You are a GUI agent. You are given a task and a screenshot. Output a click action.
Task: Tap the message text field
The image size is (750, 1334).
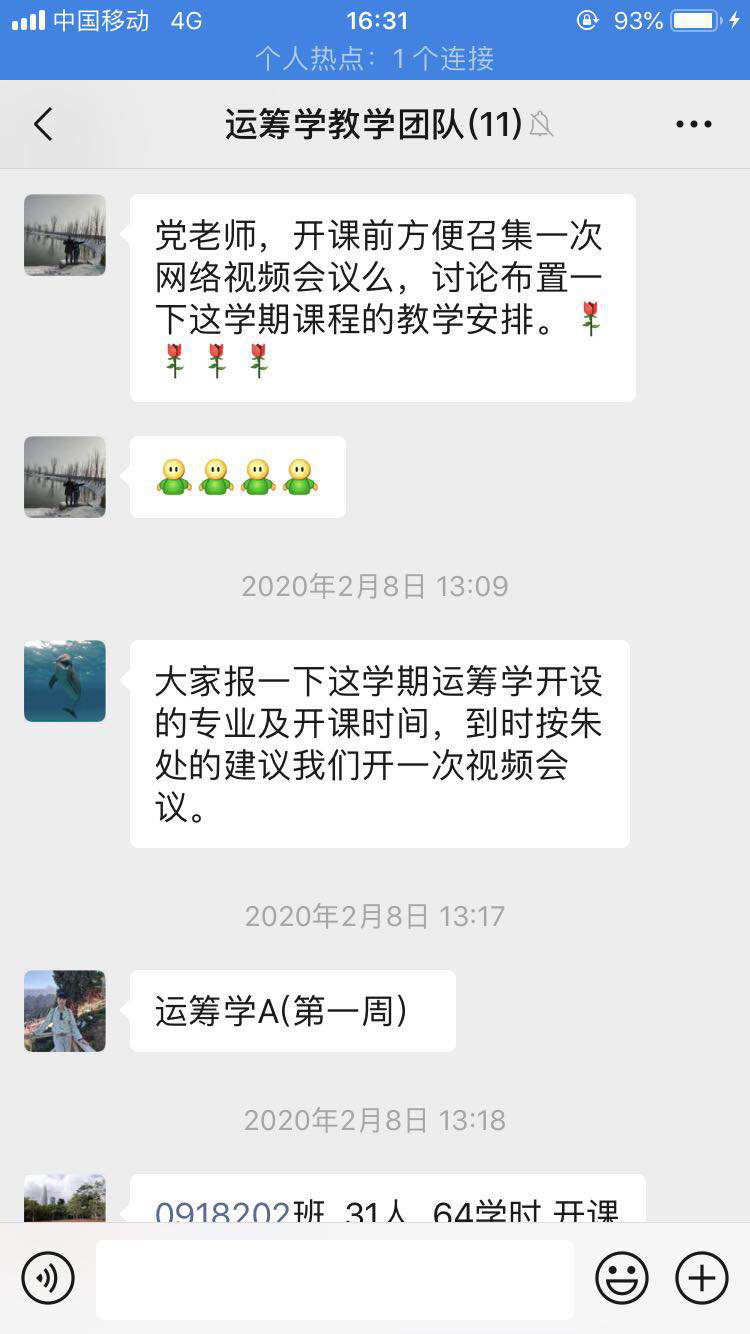(x=335, y=1279)
